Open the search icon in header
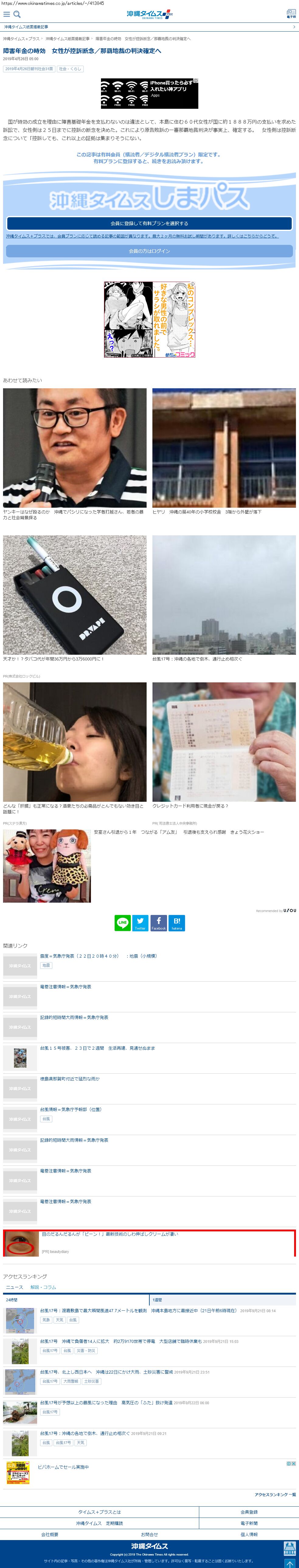Viewport: 299px width, 1568px height. [x=17, y=14]
